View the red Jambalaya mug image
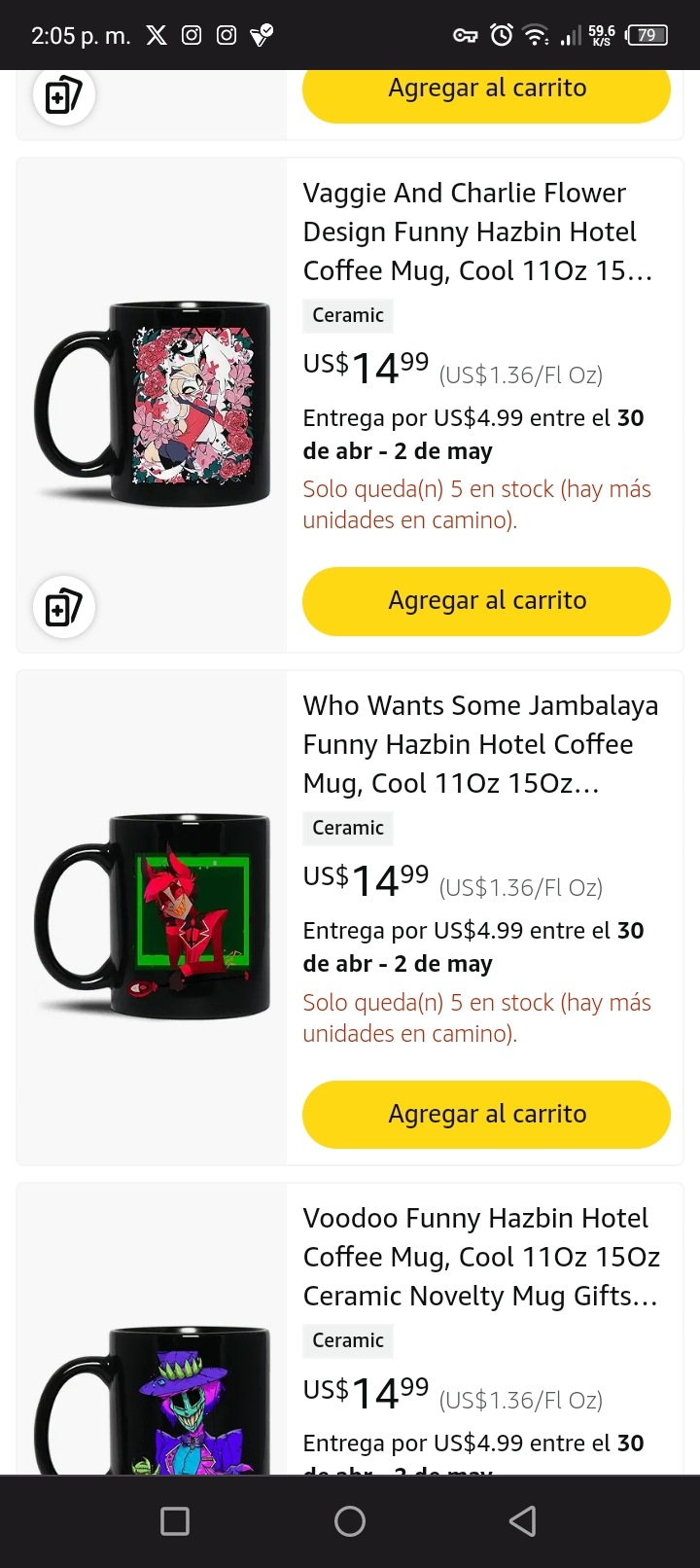Viewport: 700px width, 1568px height. pyautogui.click(x=154, y=916)
